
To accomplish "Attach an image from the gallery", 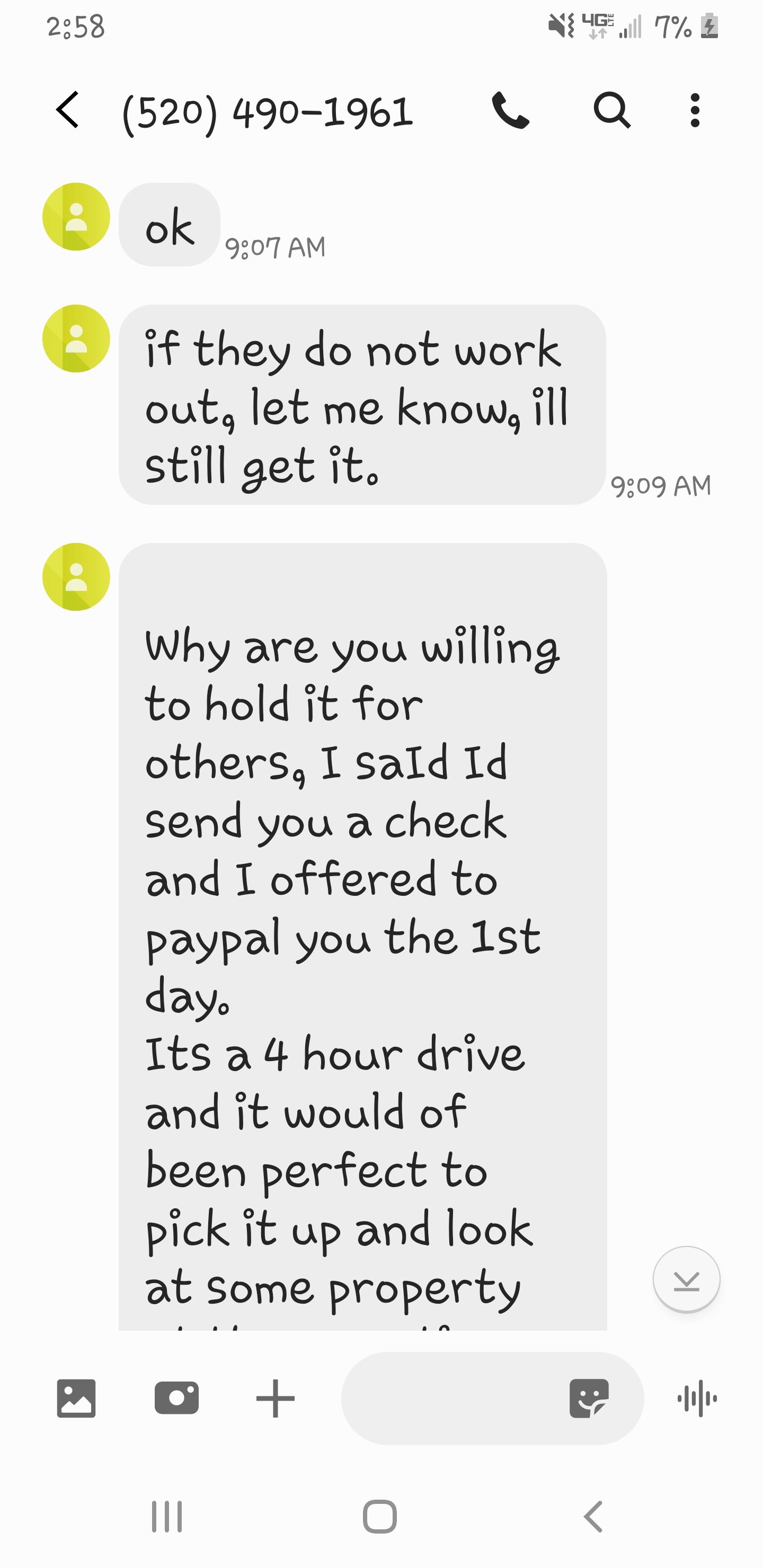I will click(76, 1398).
